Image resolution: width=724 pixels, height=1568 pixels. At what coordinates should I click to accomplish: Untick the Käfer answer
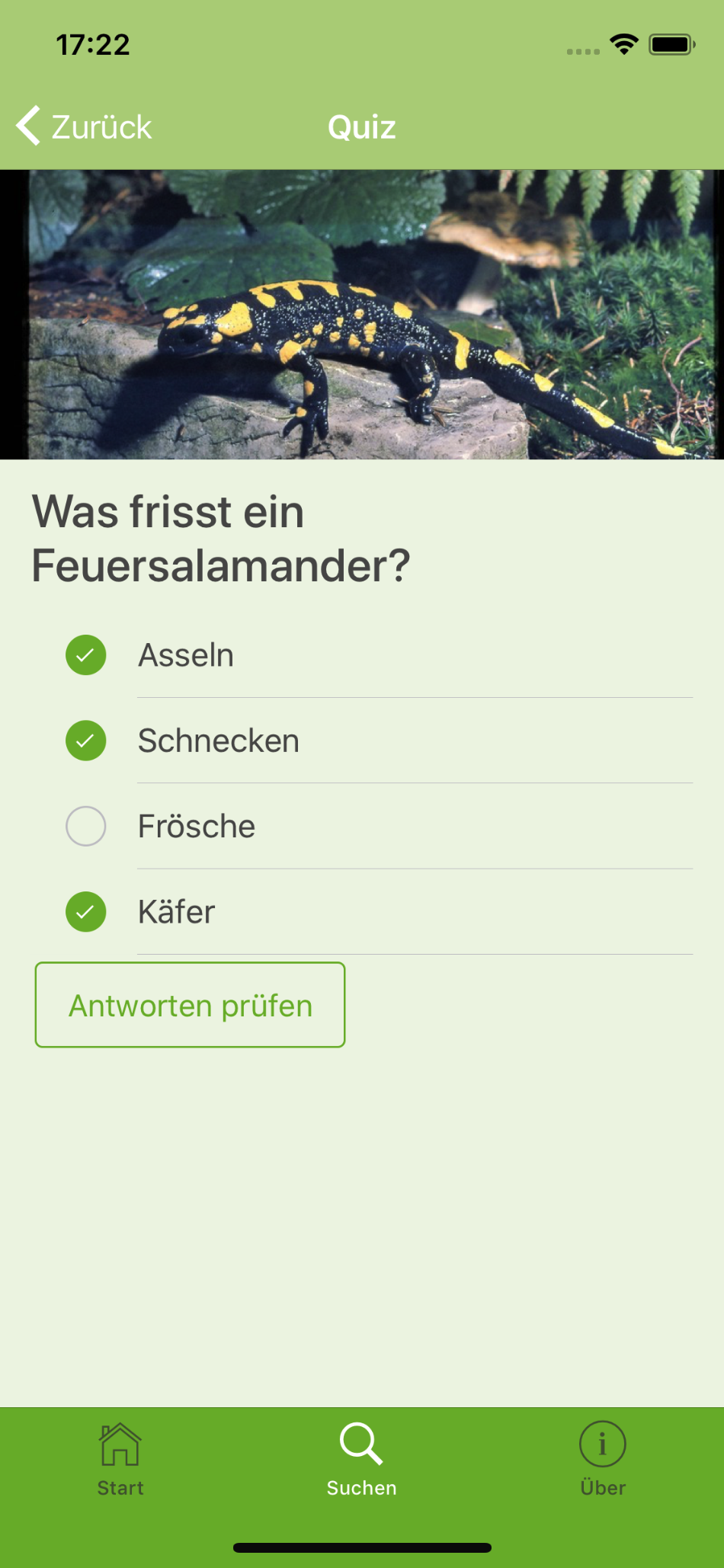pos(86,912)
